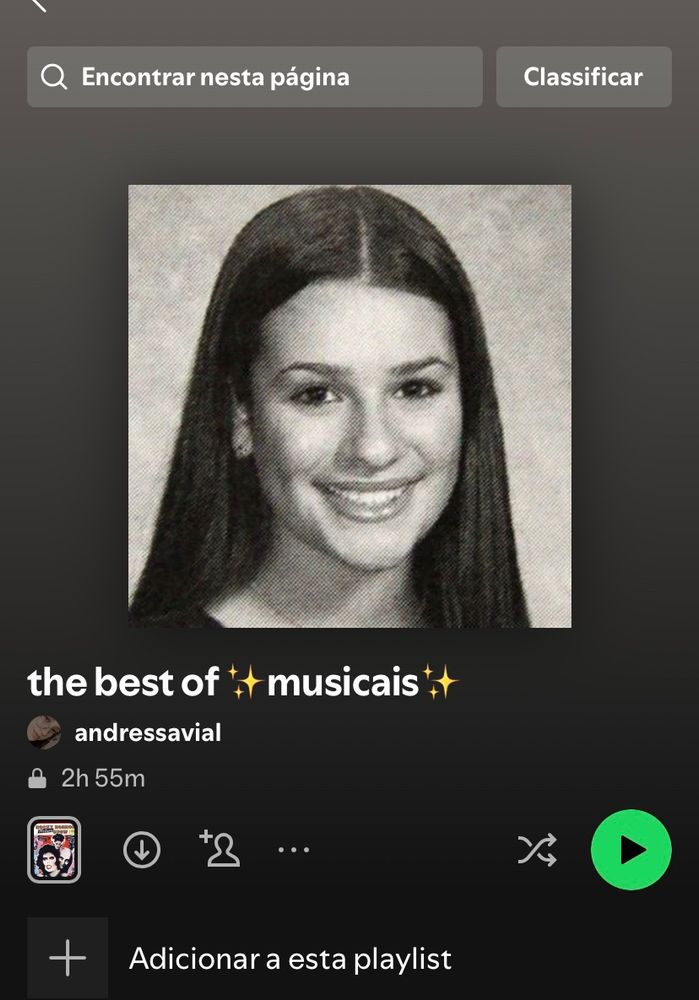Open the Classificar sort options
The image size is (699, 1000).
(583, 77)
